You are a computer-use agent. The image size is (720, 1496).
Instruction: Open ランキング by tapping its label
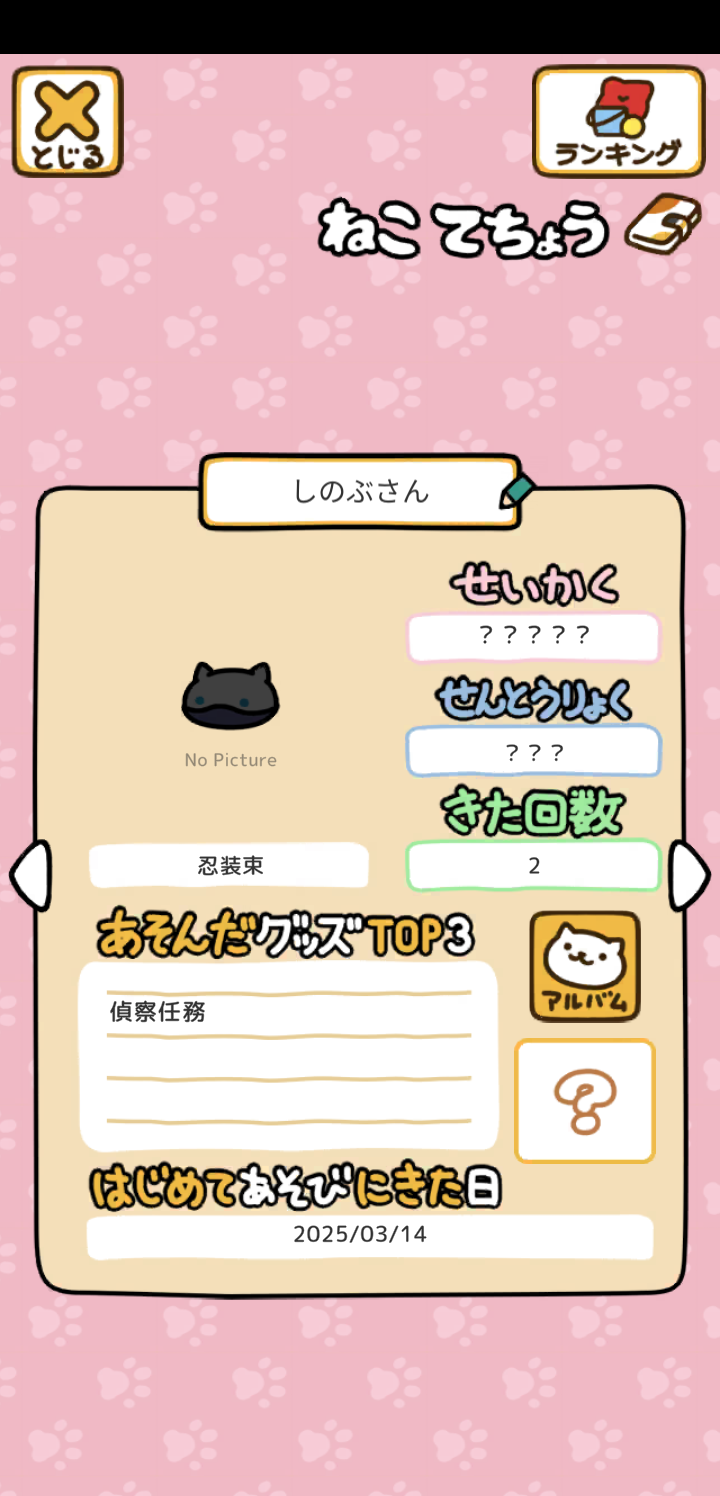(617, 150)
